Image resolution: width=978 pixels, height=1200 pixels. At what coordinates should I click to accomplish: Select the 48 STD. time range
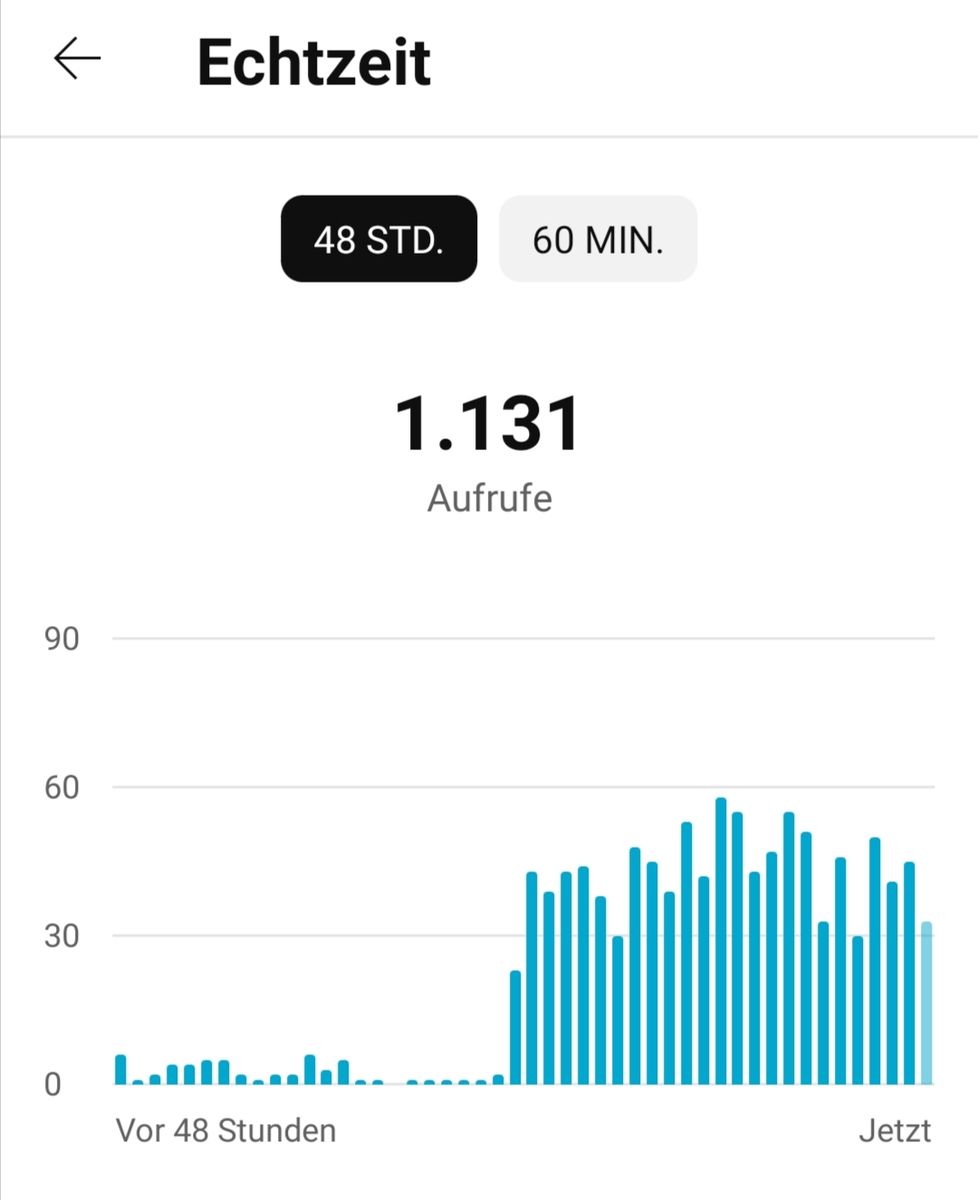(378, 239)
